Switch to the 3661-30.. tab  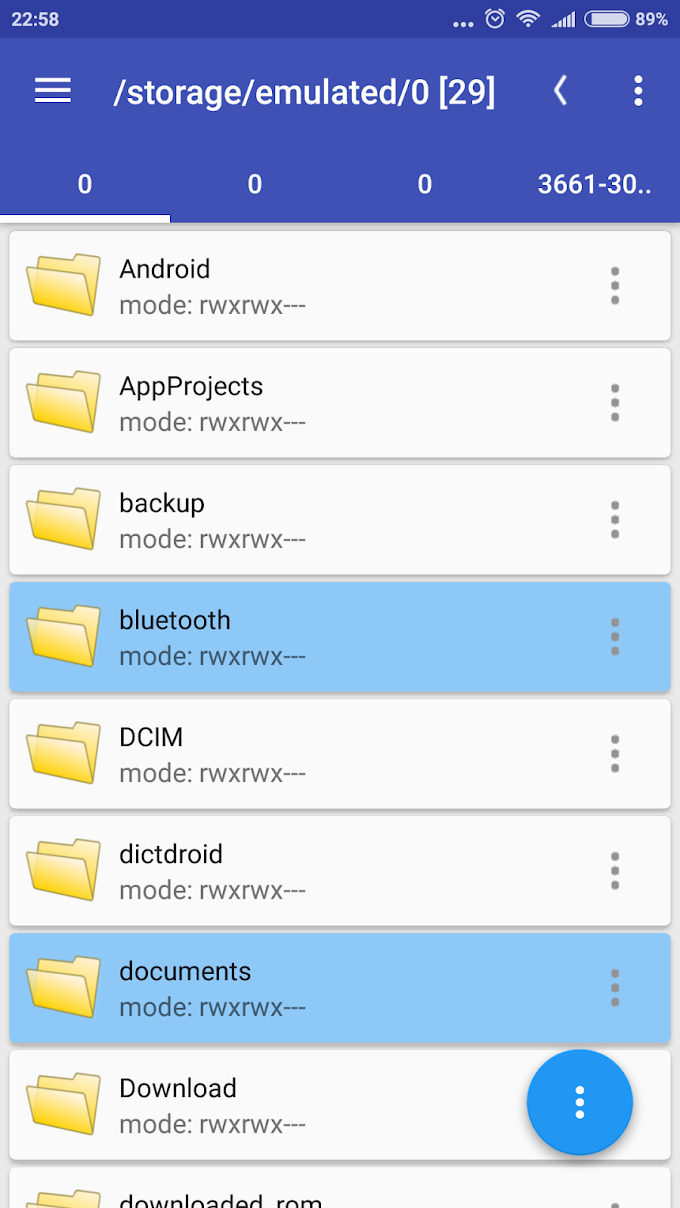point(595,184)
